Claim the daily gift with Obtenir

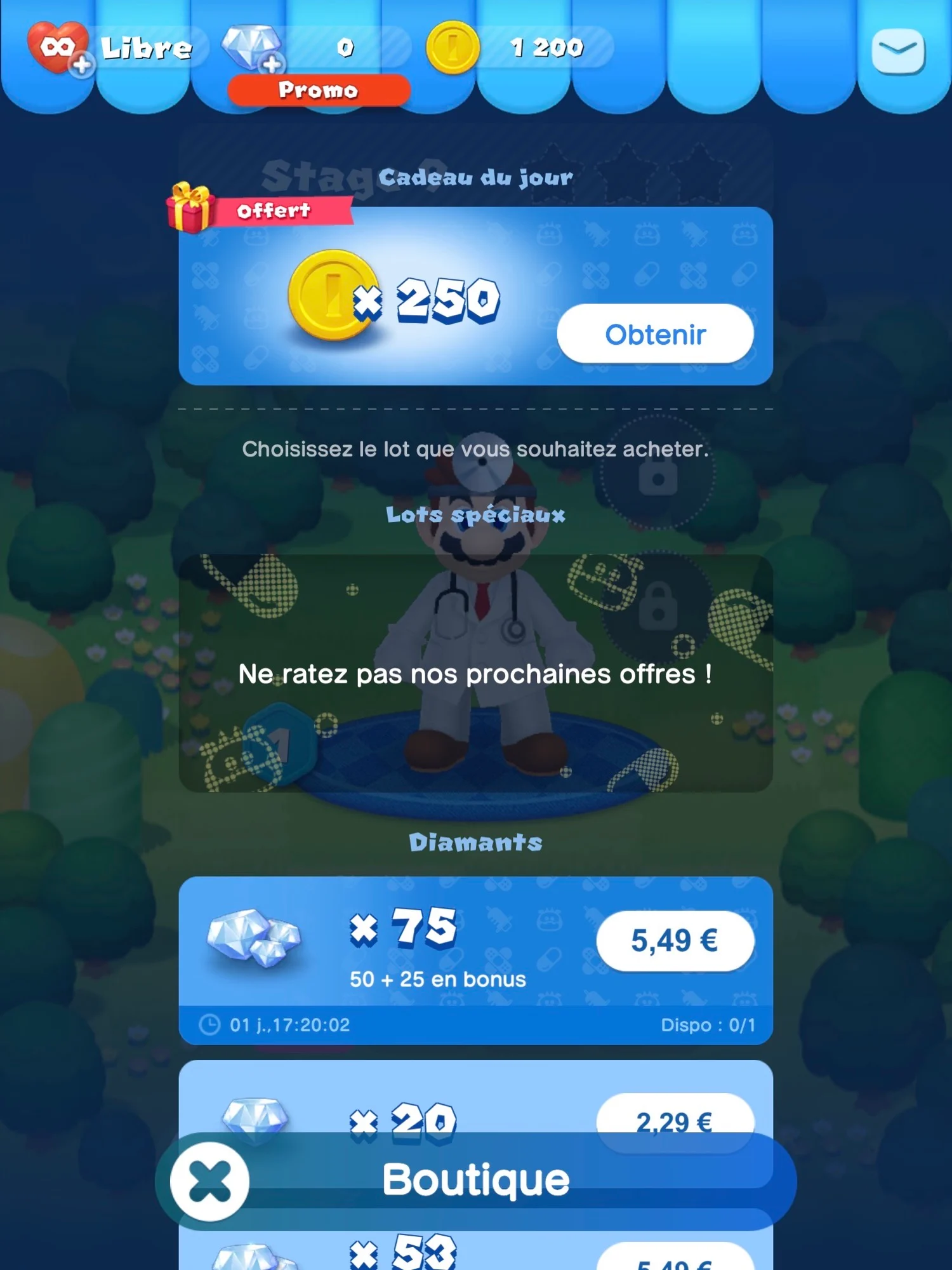point(655,334)
